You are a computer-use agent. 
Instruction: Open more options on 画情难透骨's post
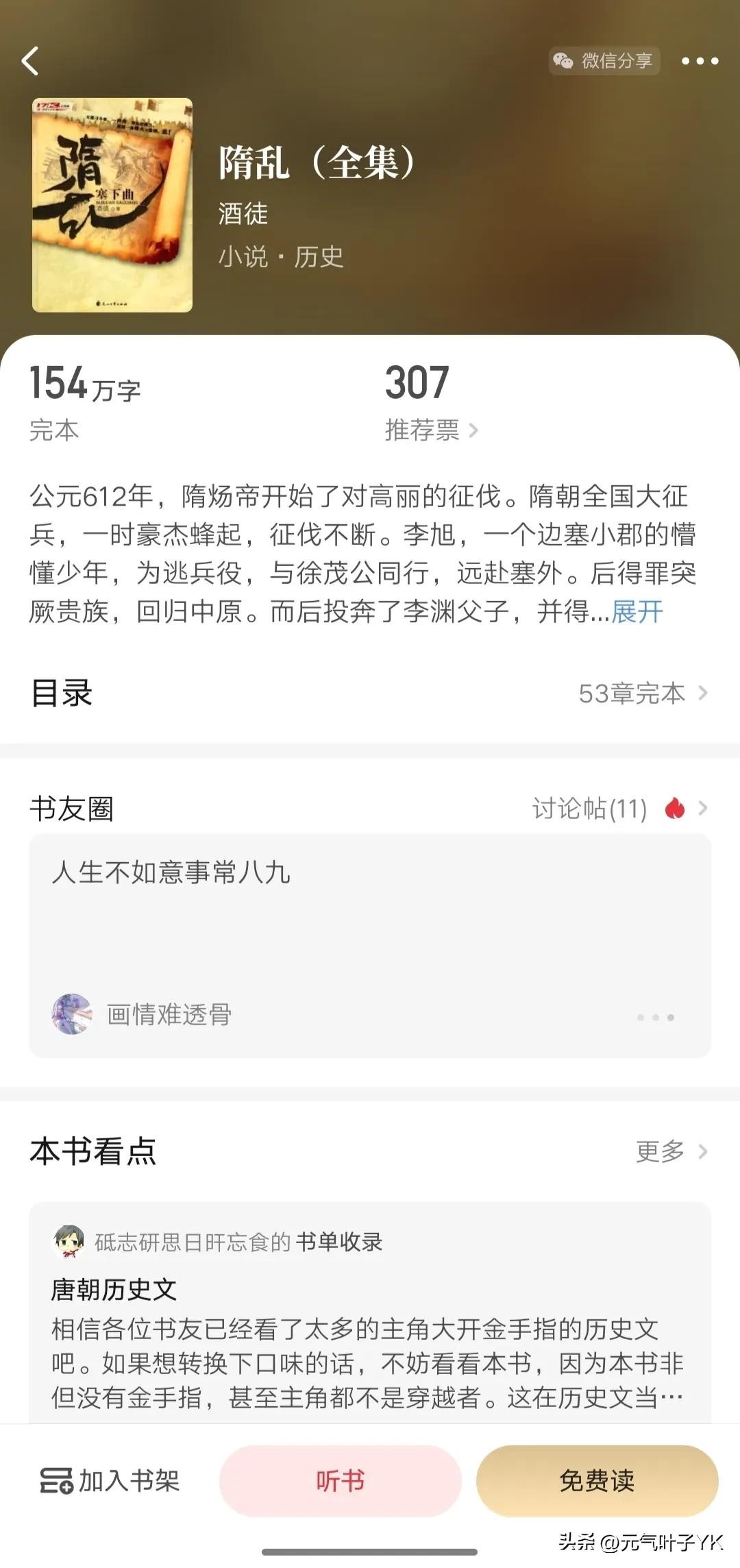pyautogui.click(x=656, y=1018)
